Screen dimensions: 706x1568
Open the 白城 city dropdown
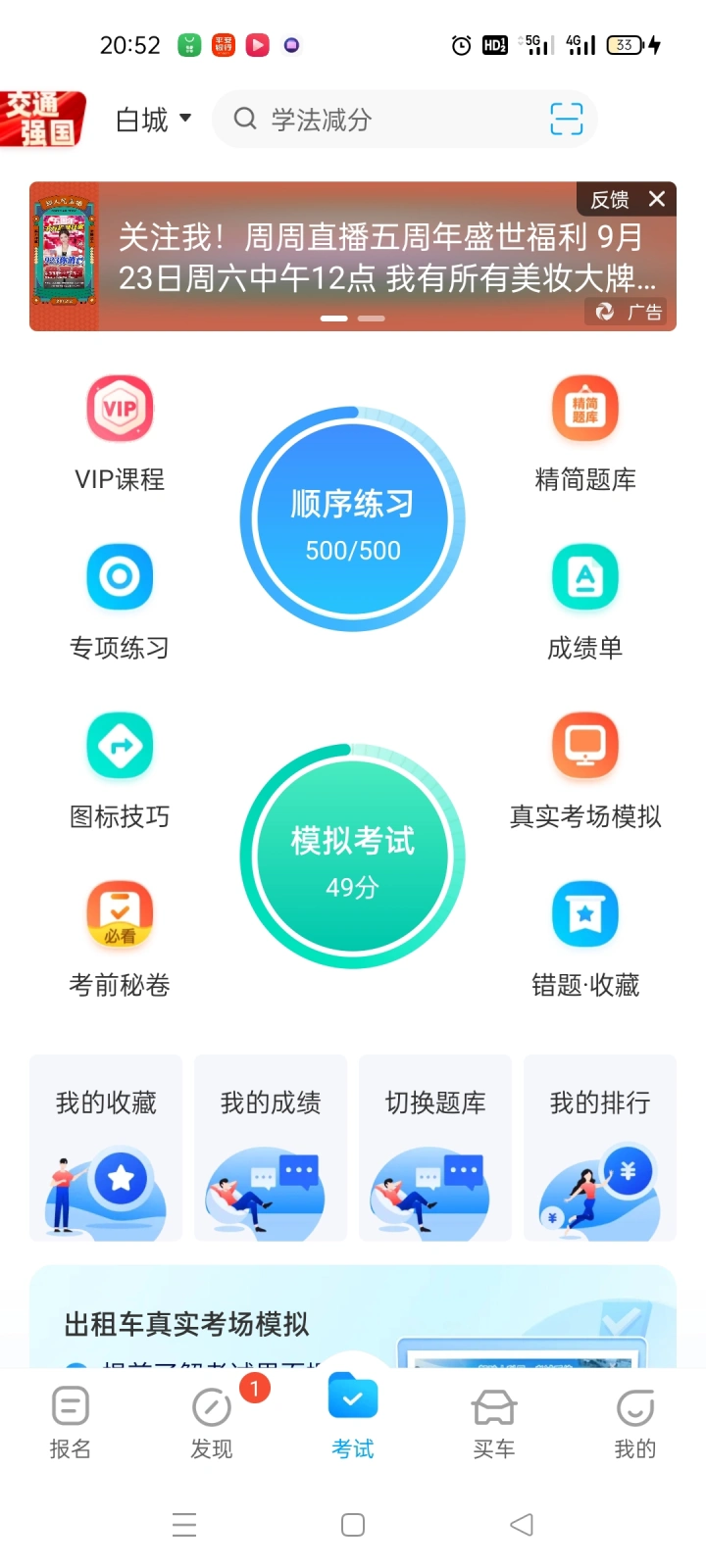(x=153, y=120)
